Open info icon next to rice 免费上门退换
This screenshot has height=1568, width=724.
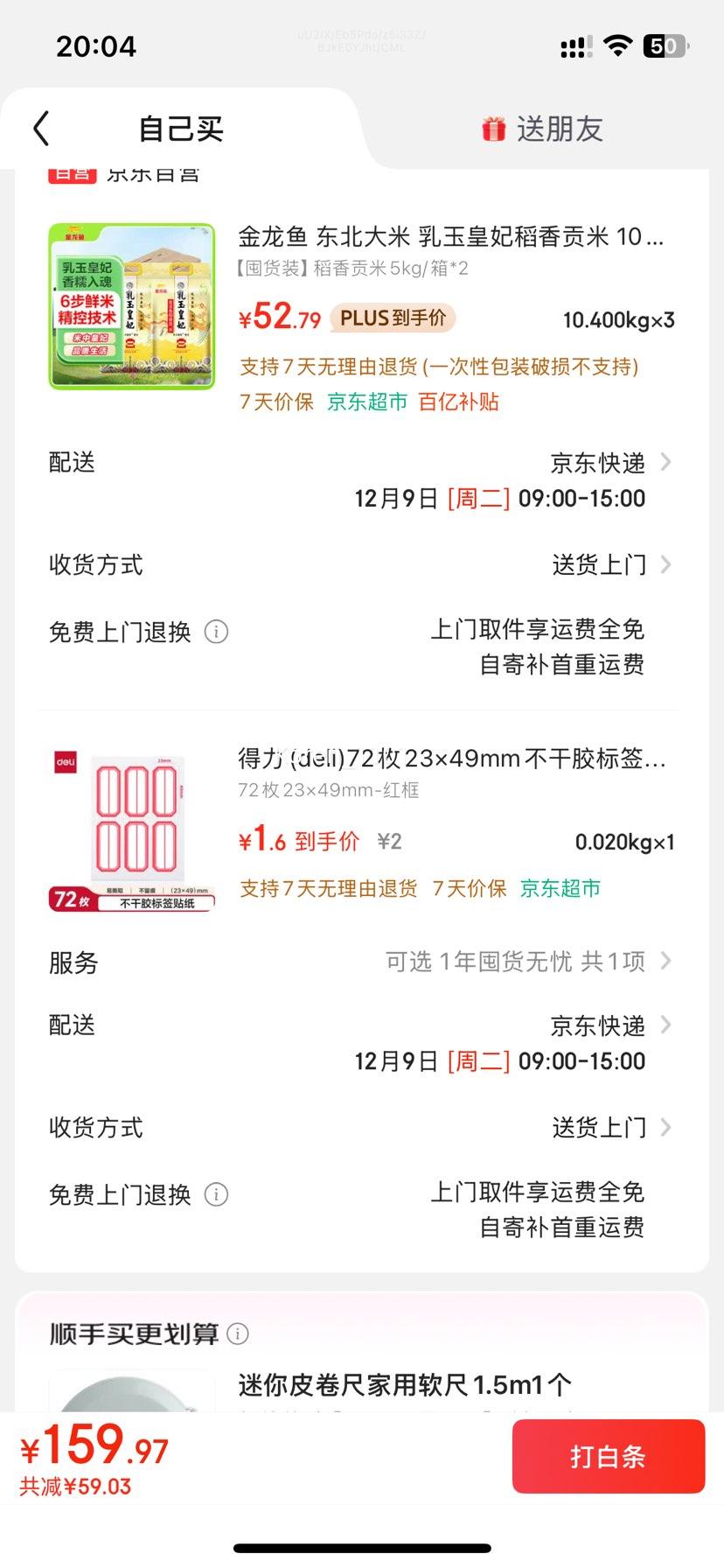(x=216, y=632)
